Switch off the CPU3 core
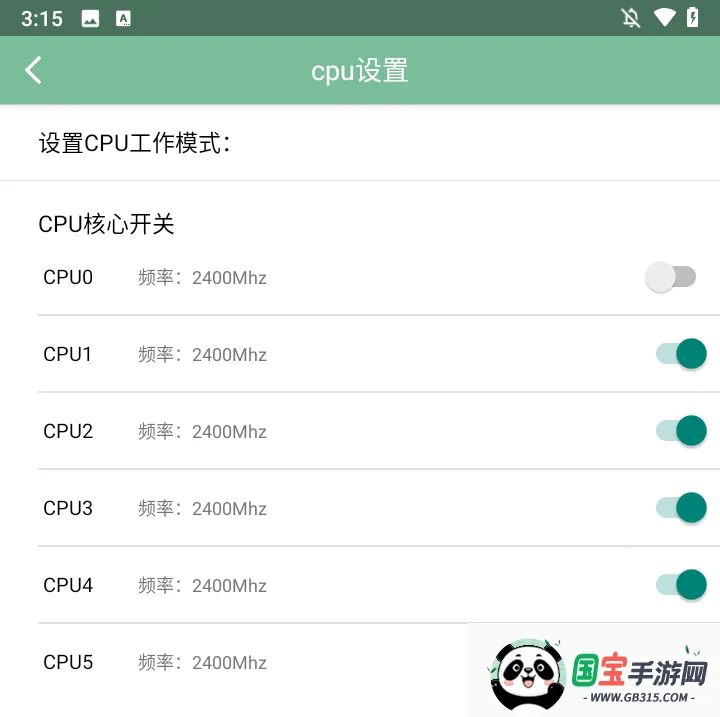 [681, 508]
